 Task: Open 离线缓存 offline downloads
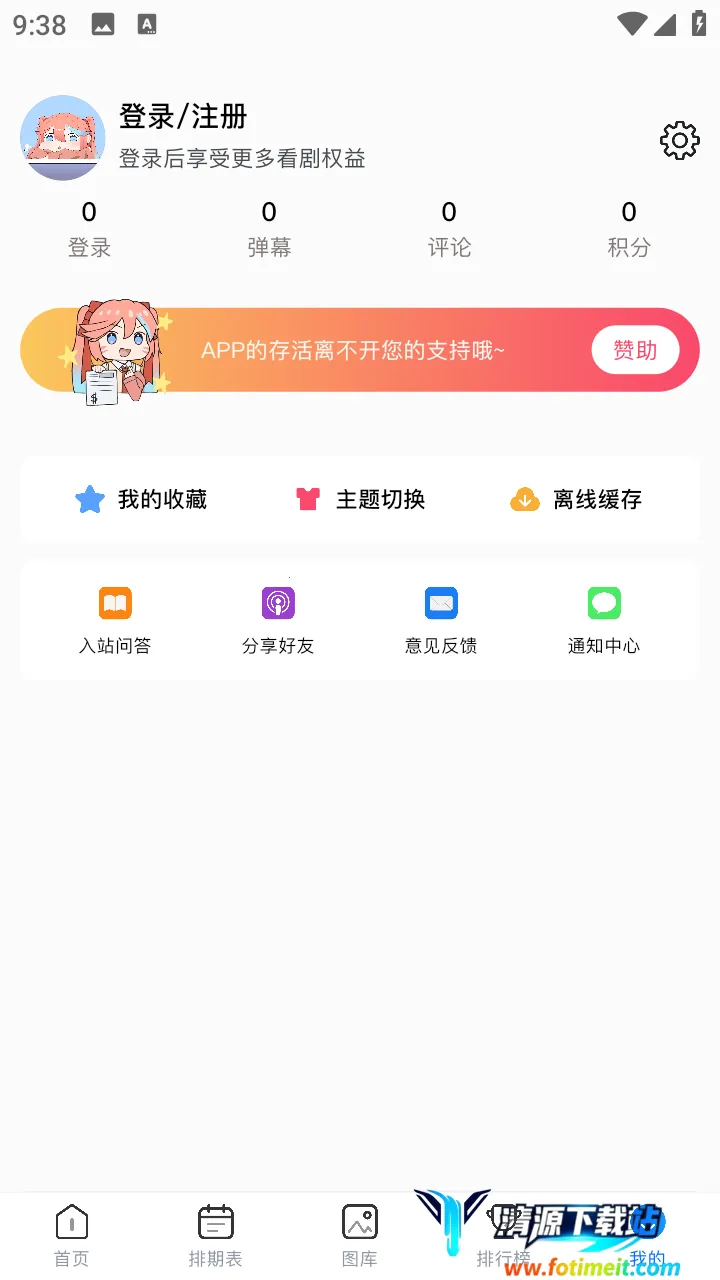click(576, 499)
